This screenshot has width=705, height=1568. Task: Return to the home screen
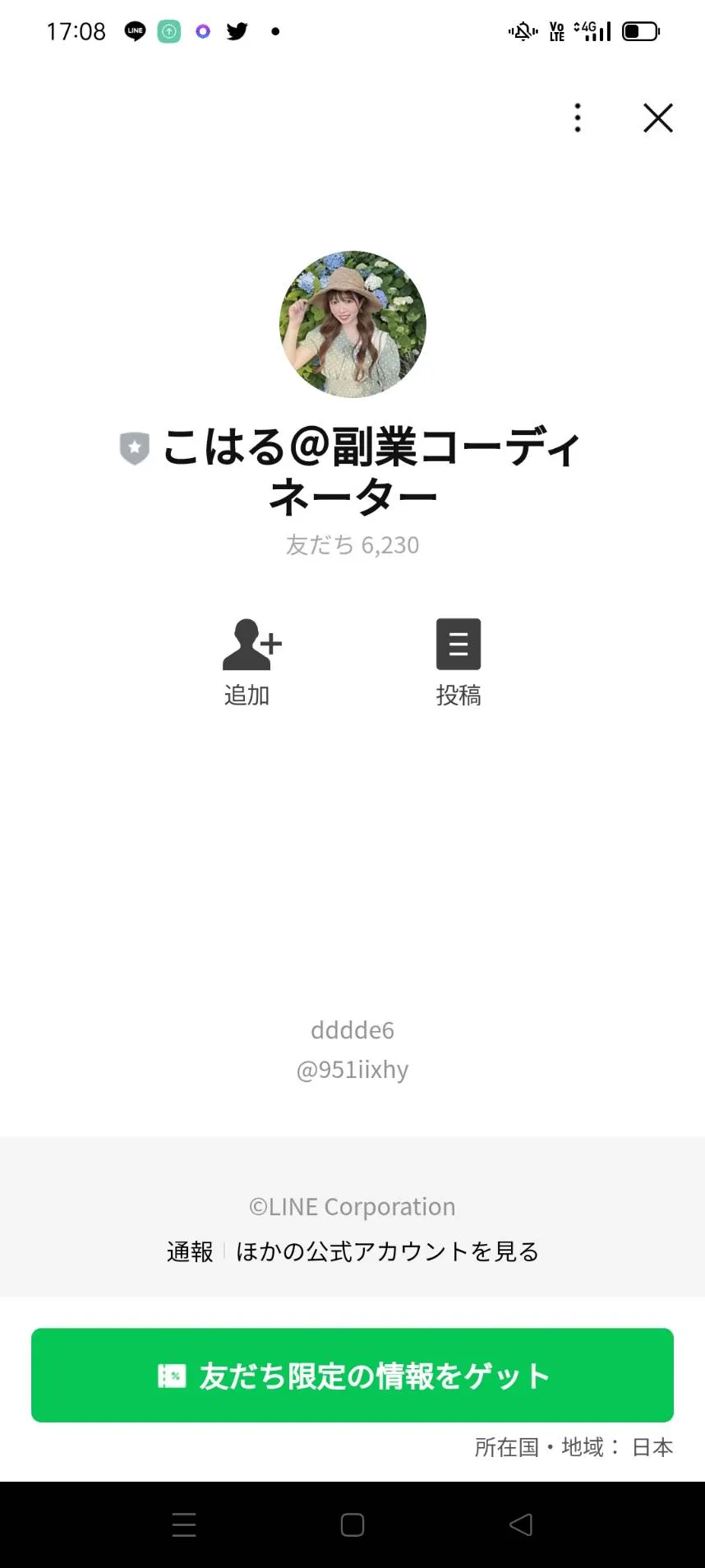(x=352, y=1525)
